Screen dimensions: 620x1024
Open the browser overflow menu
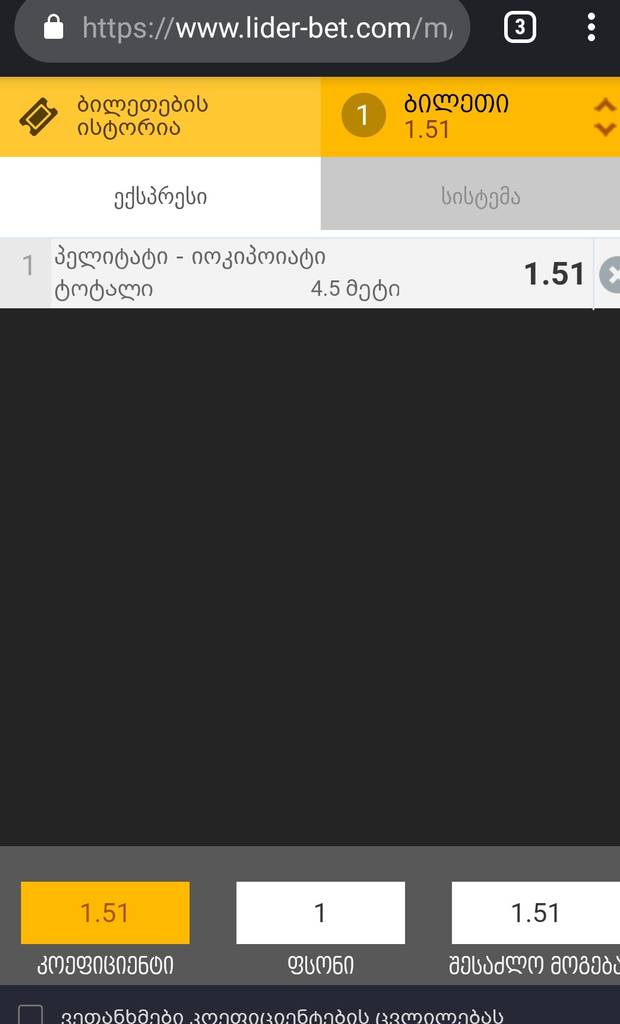(591, 28)
